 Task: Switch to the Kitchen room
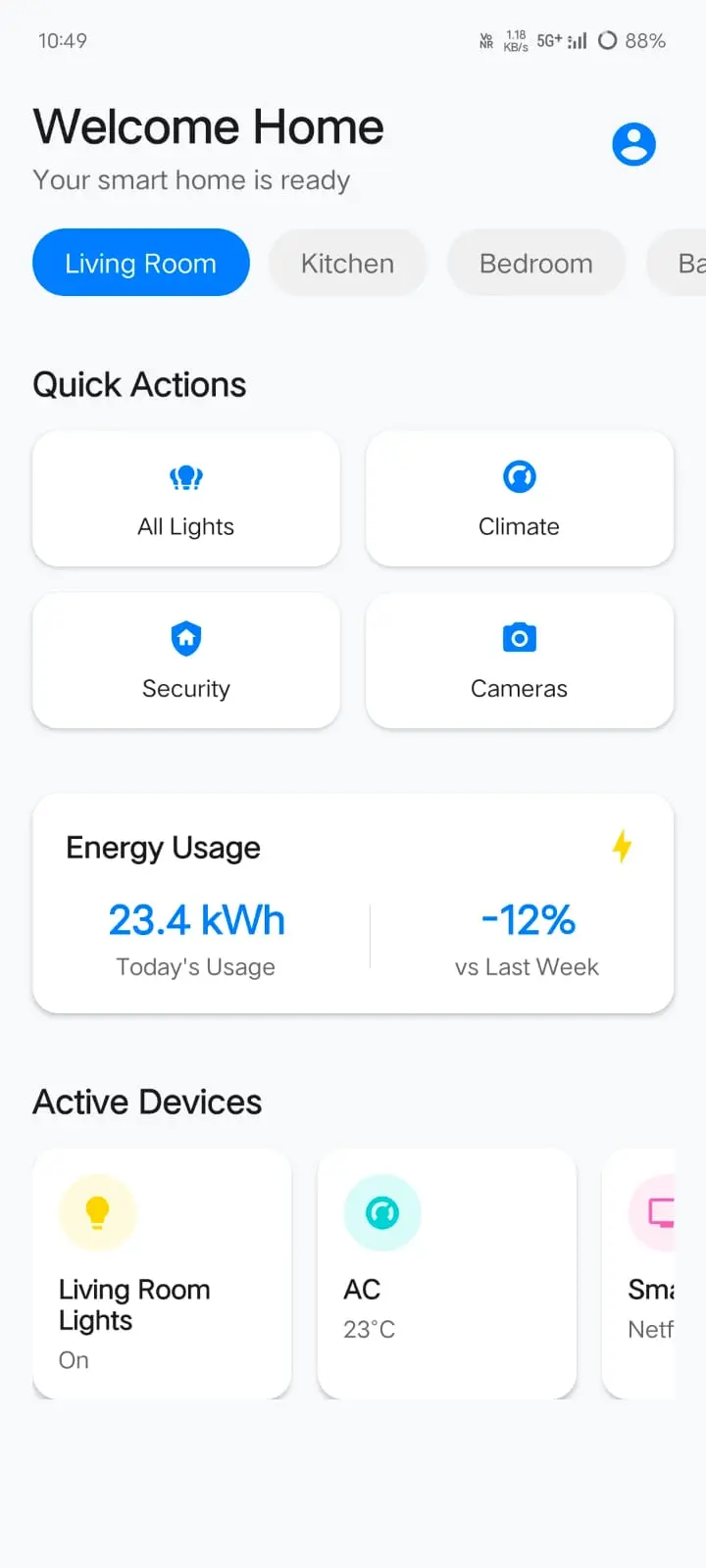(x=347, y=263)
